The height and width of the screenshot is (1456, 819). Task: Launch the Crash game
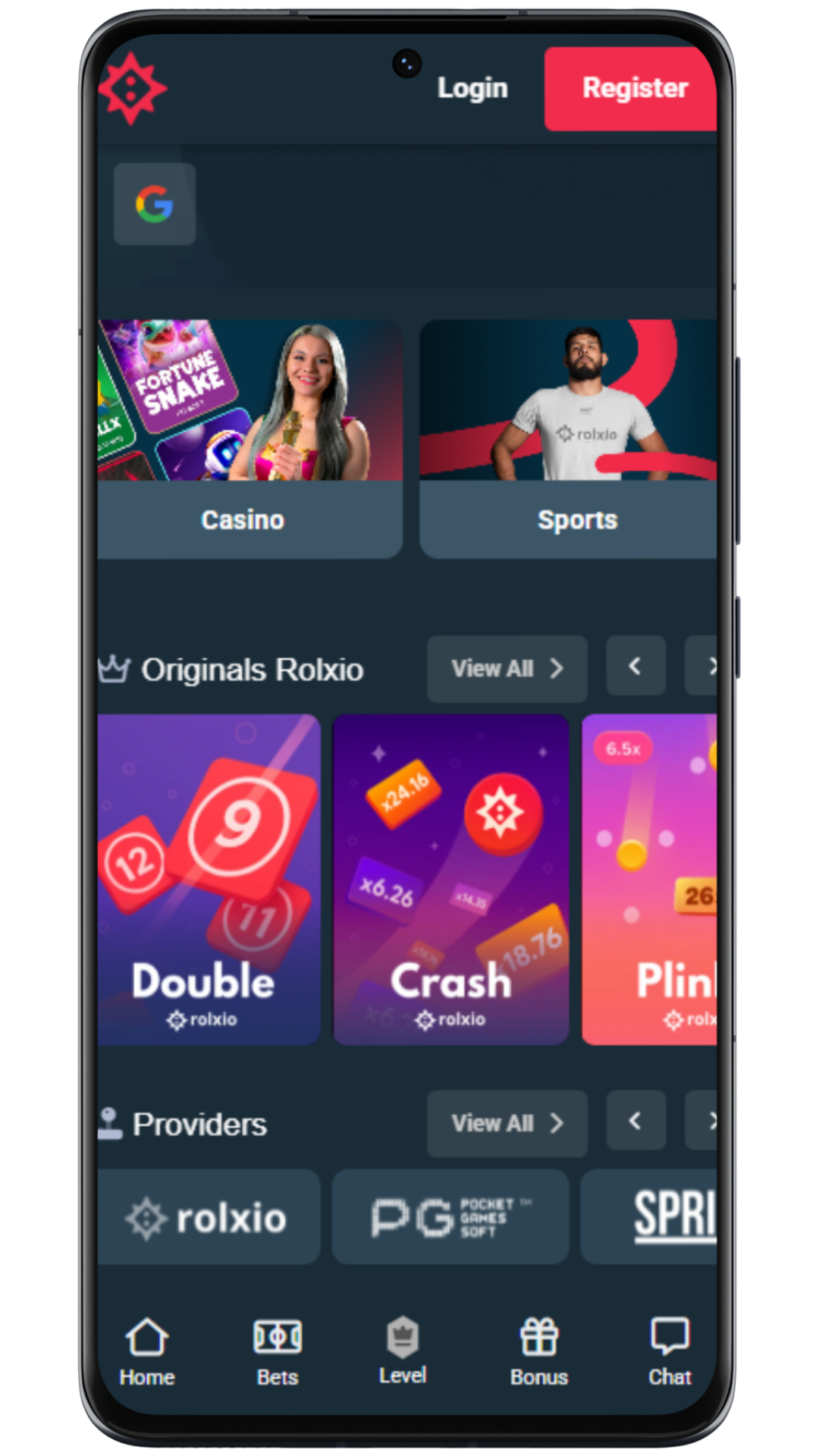tap(450, 880)
